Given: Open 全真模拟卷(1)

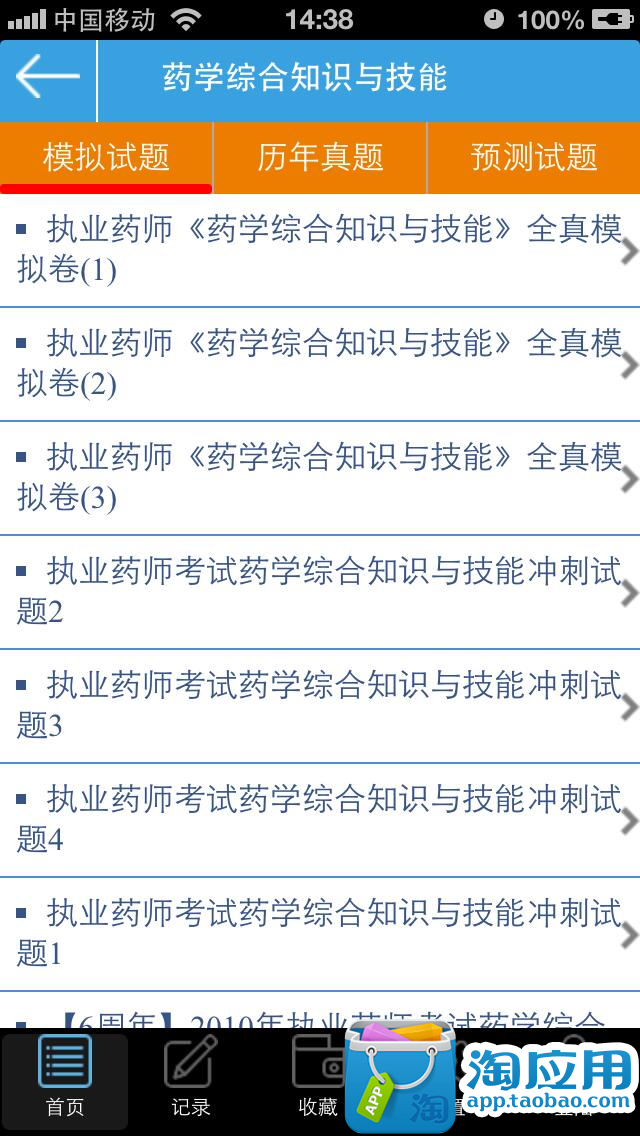Looking at the screenshot, I should click(320, 250).
